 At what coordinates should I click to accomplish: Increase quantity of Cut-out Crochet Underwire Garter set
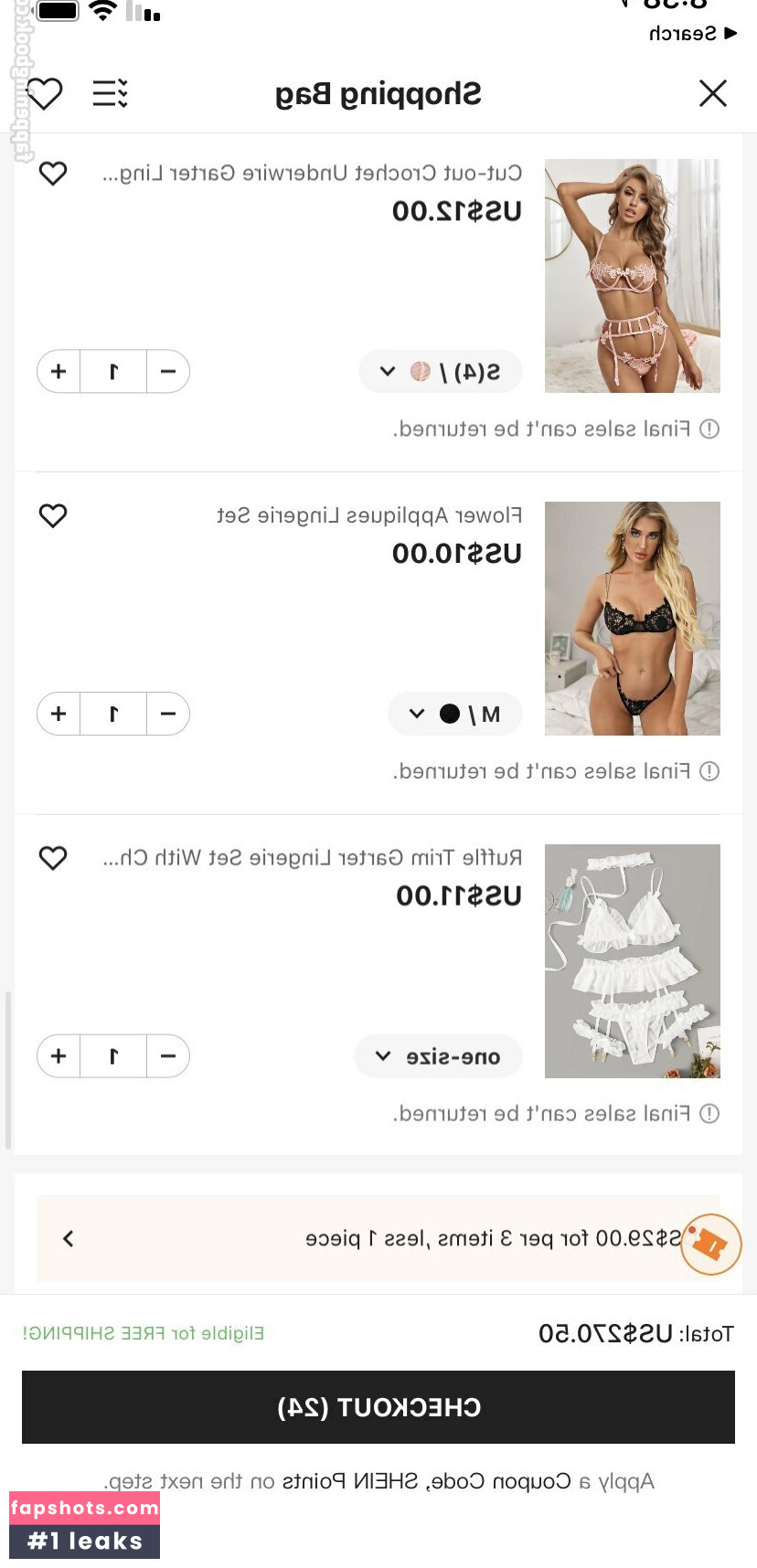click(x=59, y=372)
